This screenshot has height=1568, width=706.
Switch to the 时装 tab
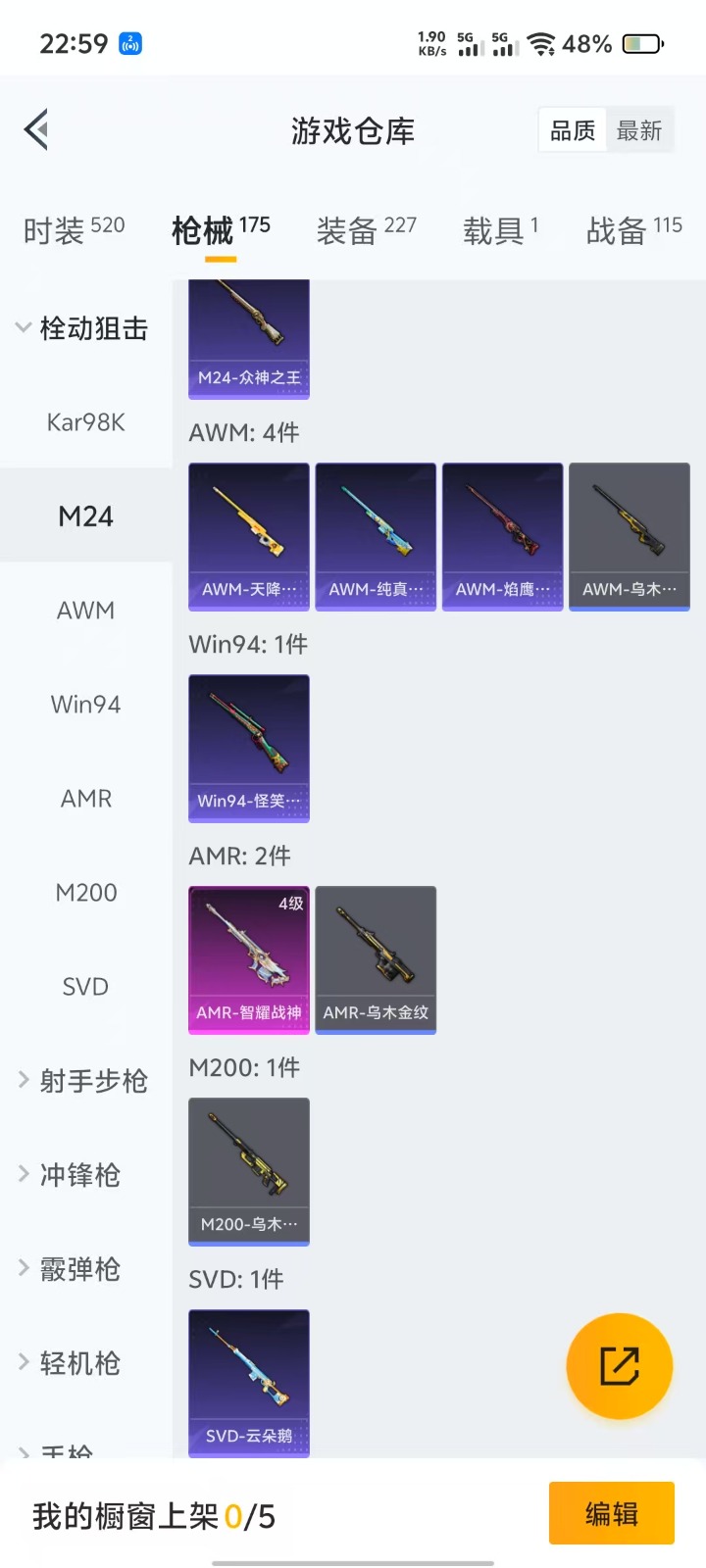(x=74, y=230)
